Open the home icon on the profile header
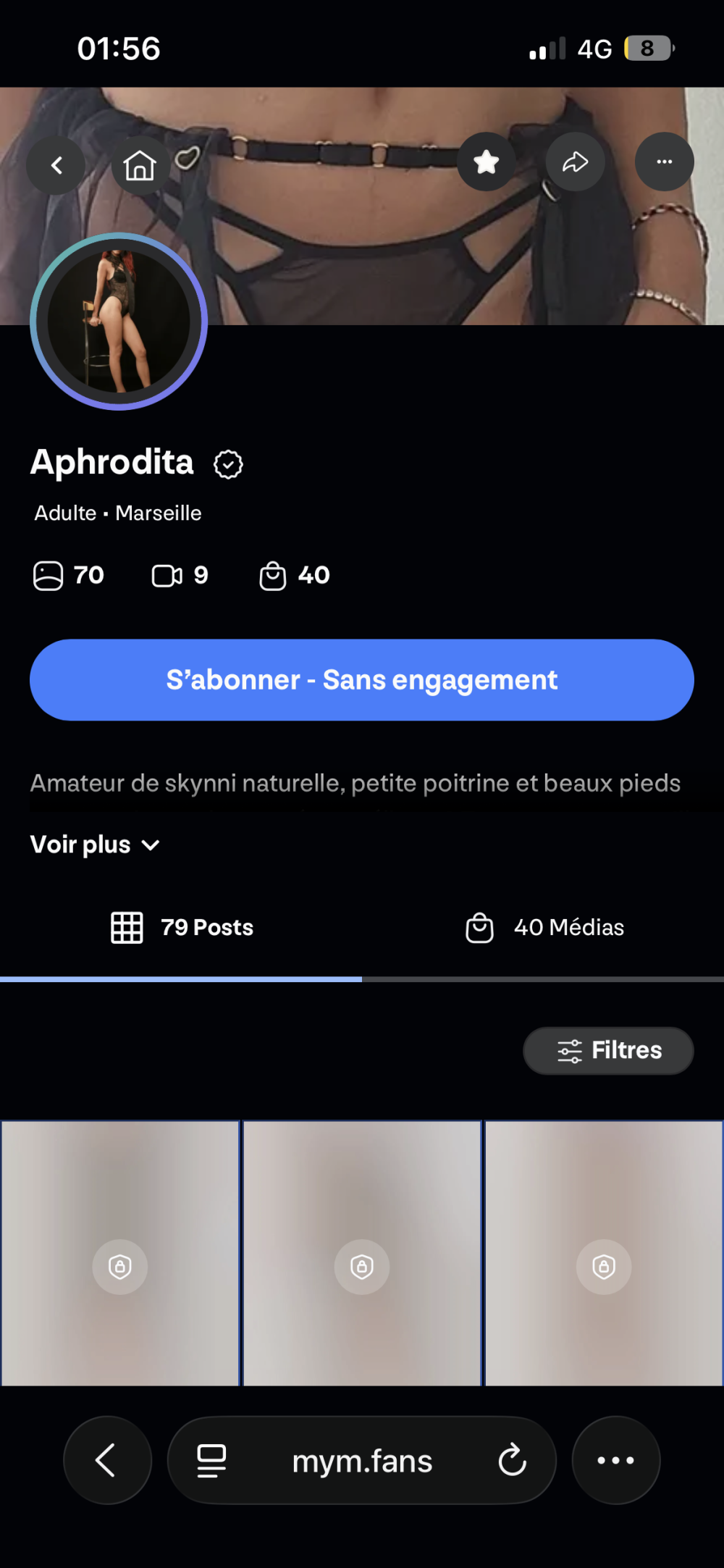This screenshot has height=1568, width=724. point(140,165)
